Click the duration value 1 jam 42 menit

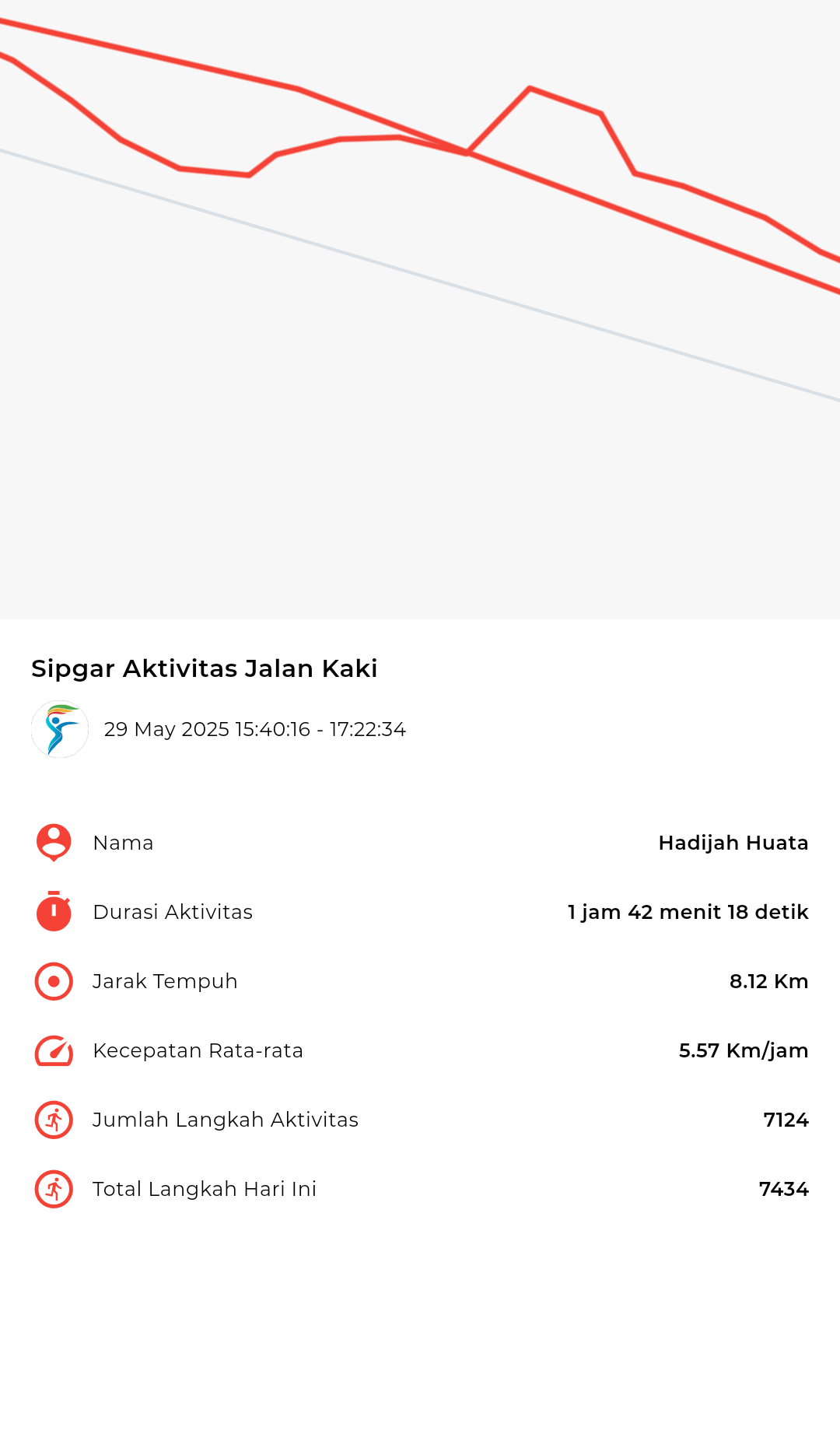pyautogui.click(x=687, y=912)
